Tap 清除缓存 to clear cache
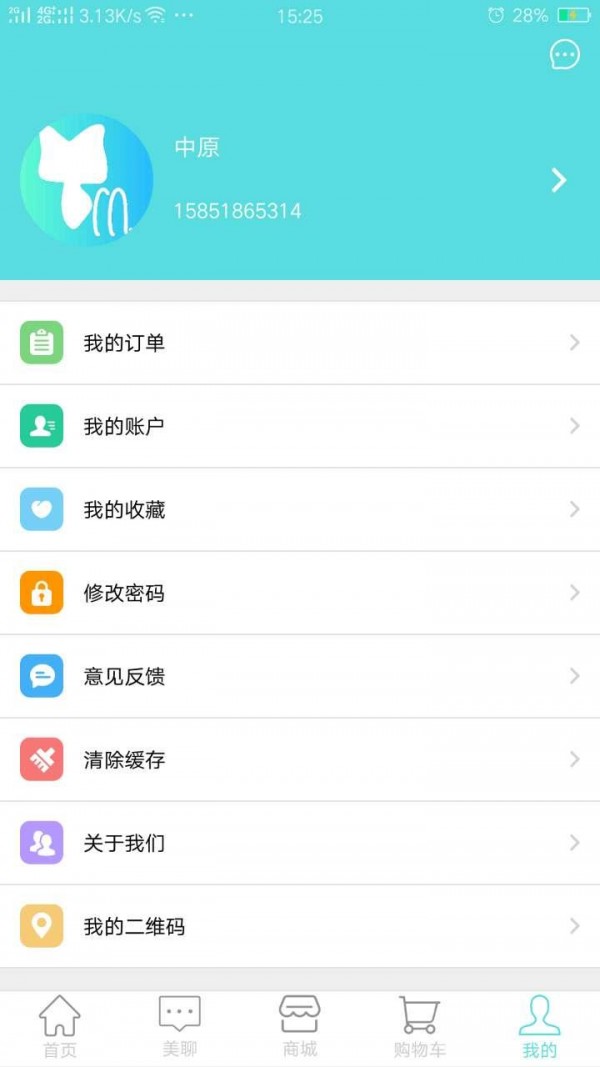600x1067 pixels. (300, 760)
